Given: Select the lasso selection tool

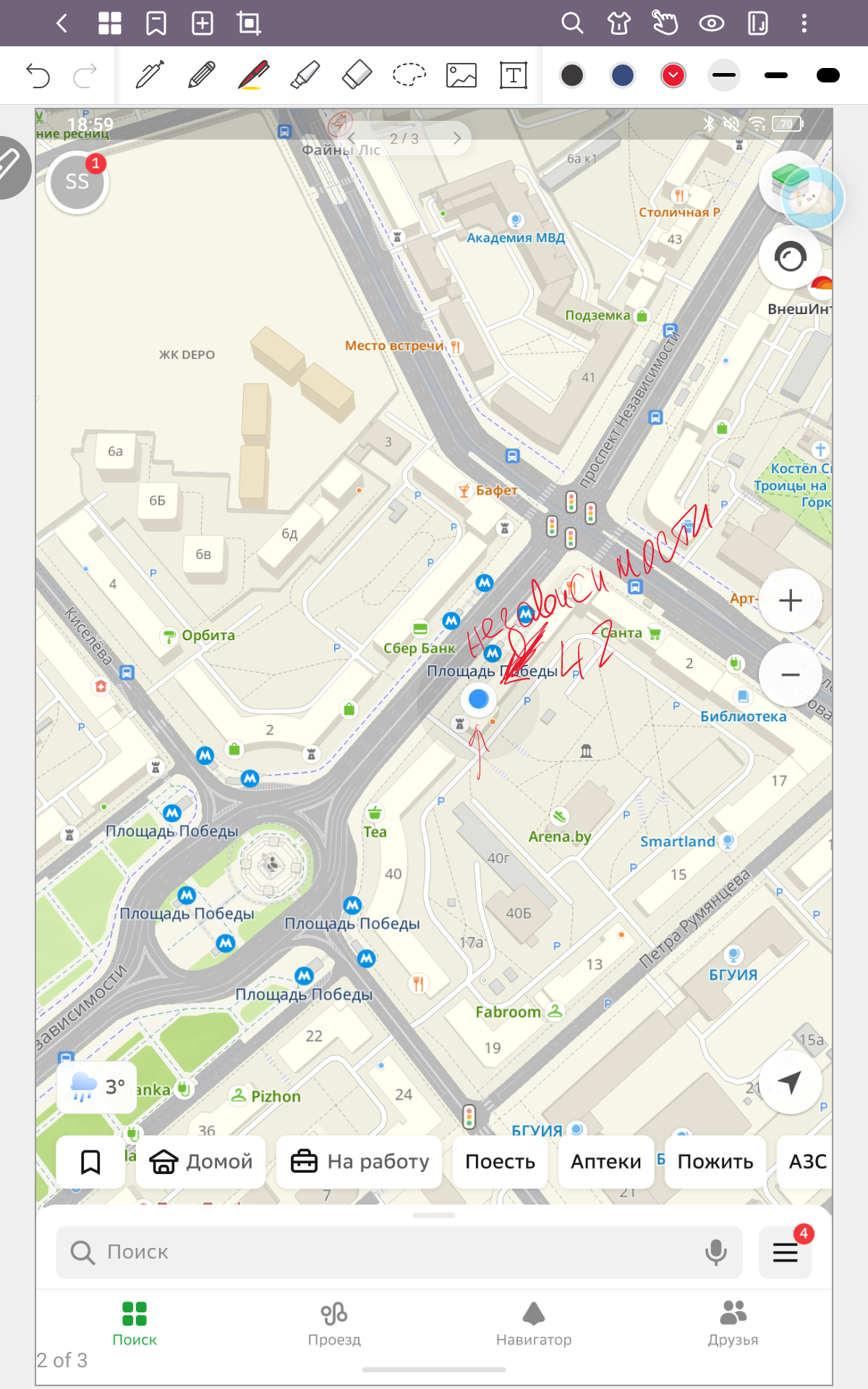Looking at the screenshot, I should click(409, 75).
